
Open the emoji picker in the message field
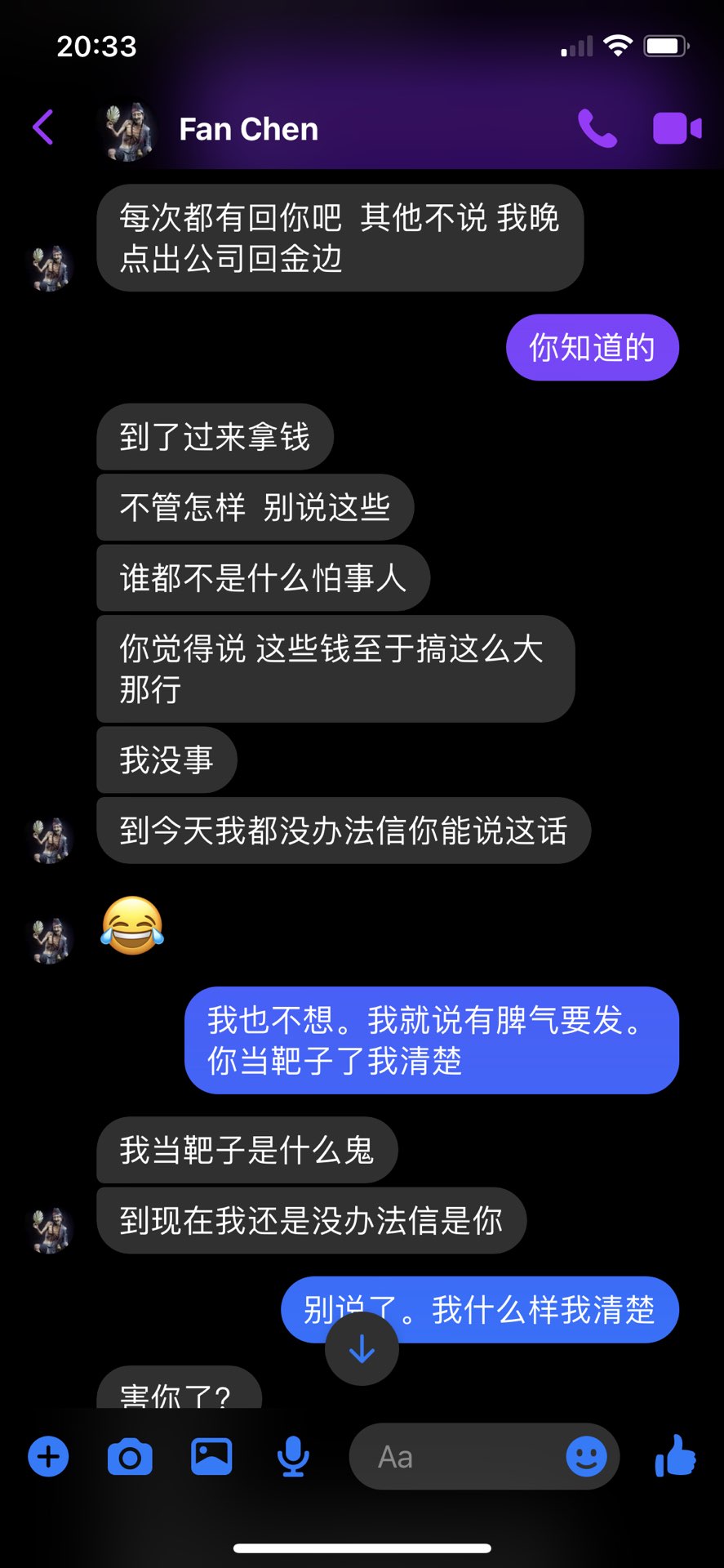pyautogui.click(x=586, y=1456)
